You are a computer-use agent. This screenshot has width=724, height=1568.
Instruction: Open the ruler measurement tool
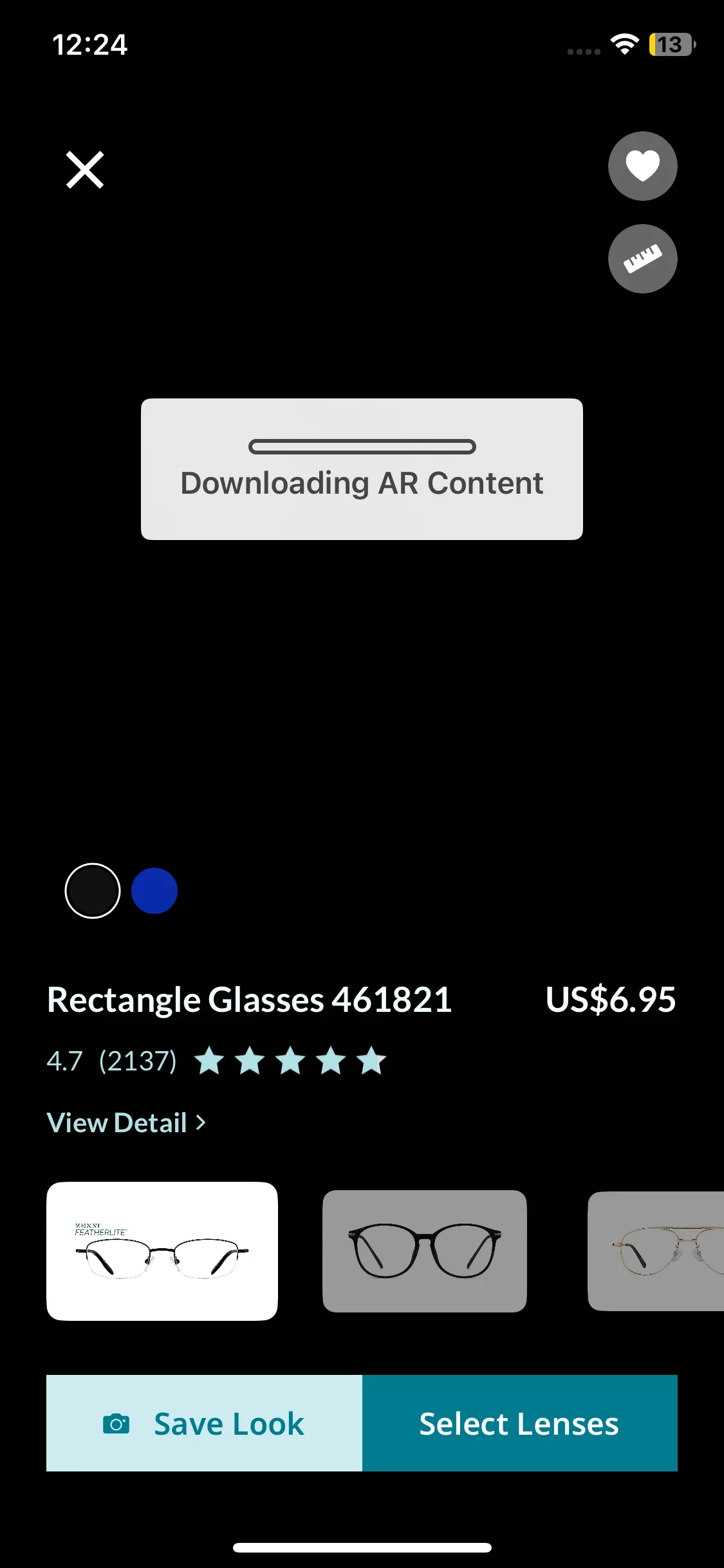point(642,259)
